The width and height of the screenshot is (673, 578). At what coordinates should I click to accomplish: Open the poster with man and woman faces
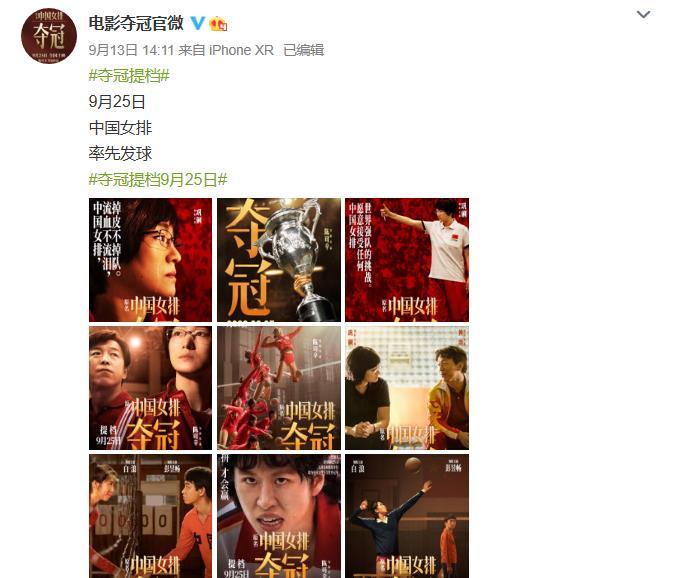point(150,387)
